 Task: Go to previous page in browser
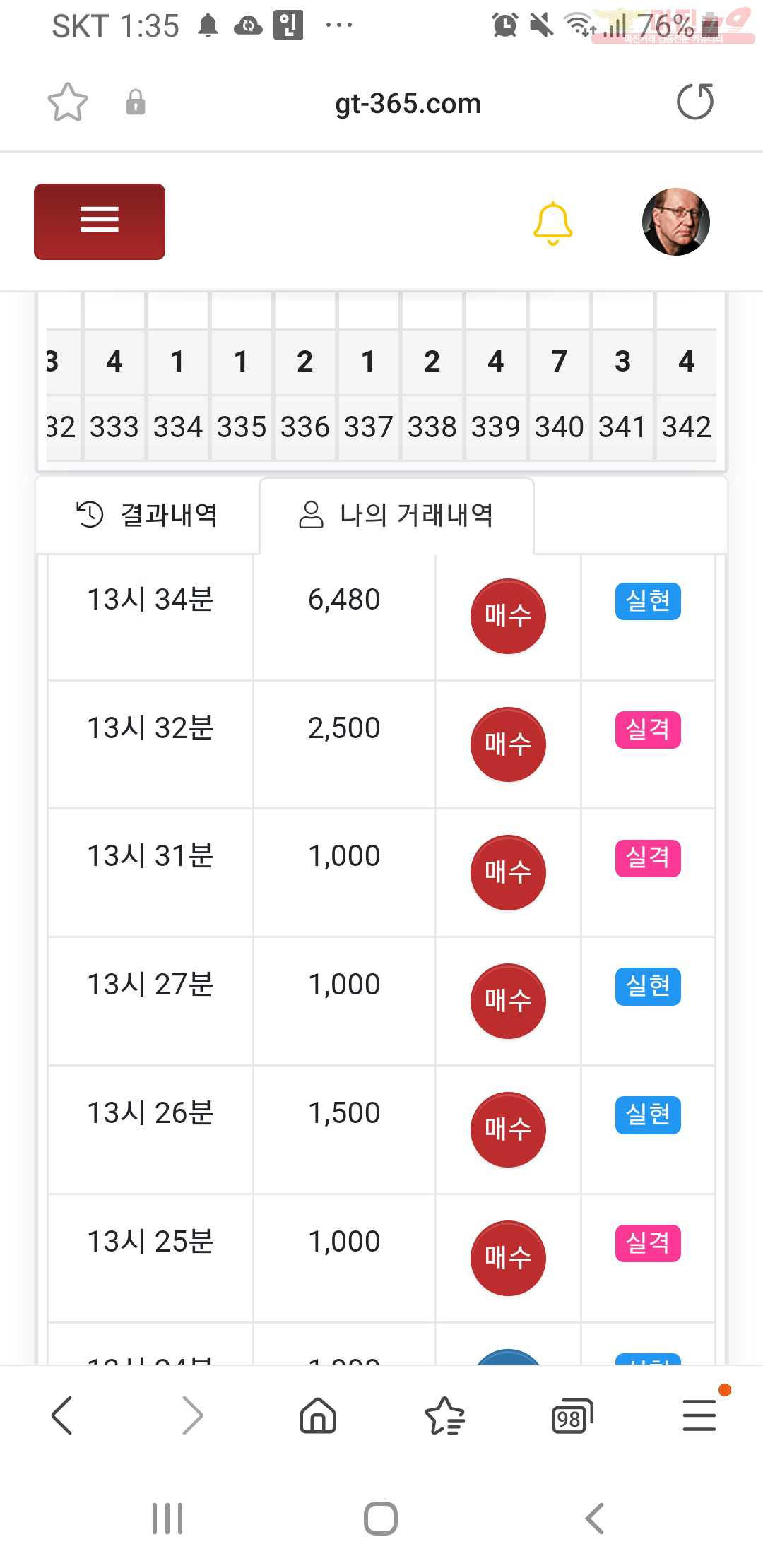click(x=62, y=1415)
